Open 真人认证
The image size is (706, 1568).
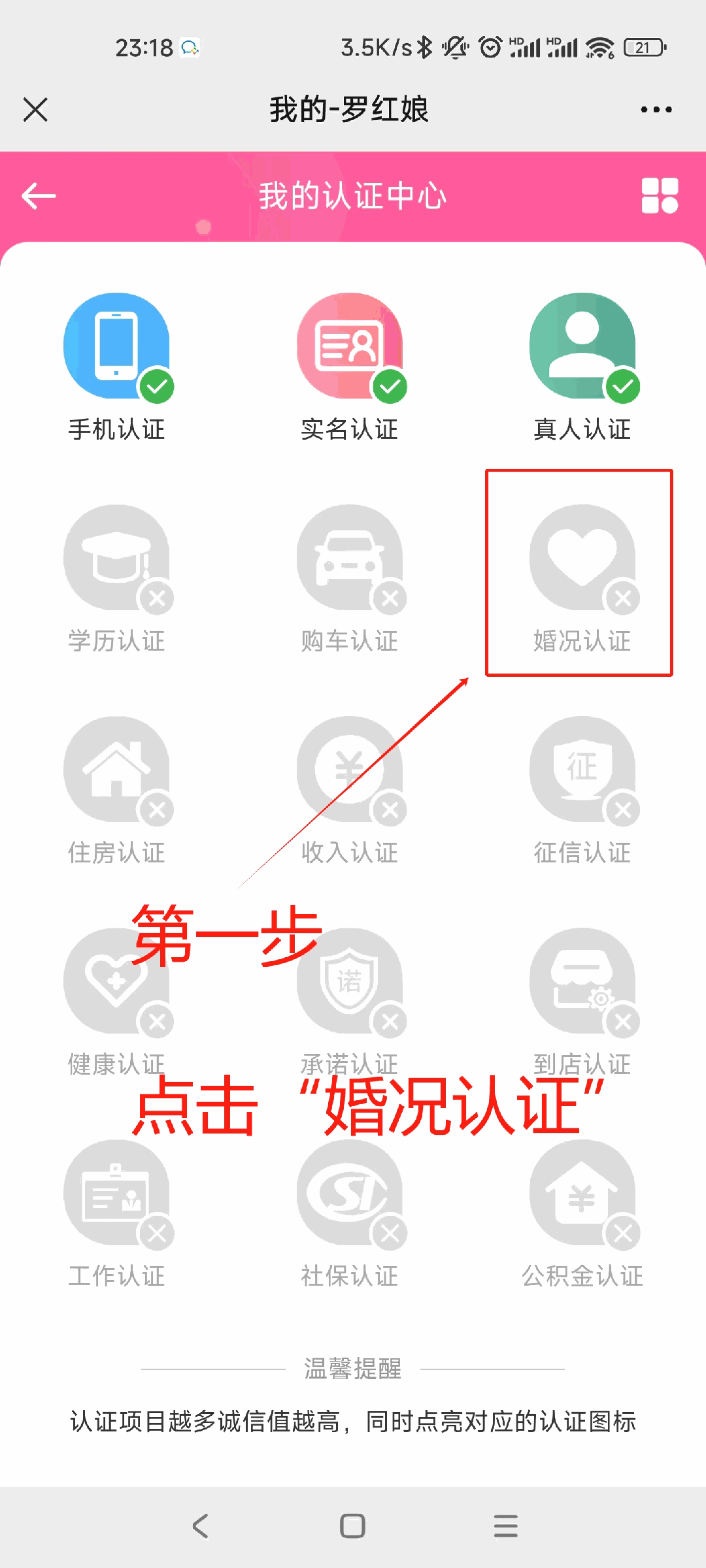click(x=582, y=346)
